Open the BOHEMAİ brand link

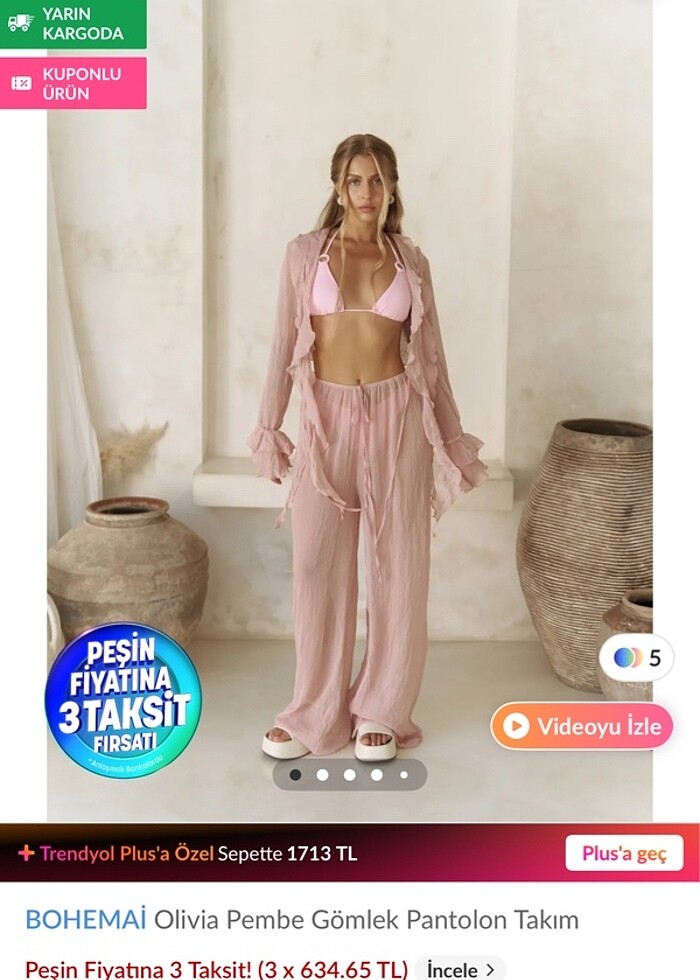click(86, 919)
